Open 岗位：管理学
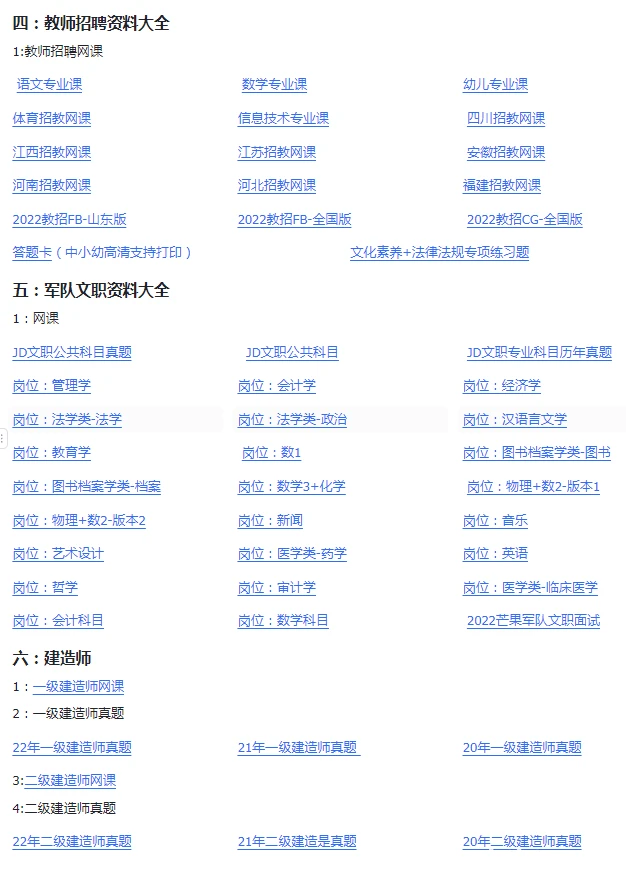626x872 pixels. point(51,386)
